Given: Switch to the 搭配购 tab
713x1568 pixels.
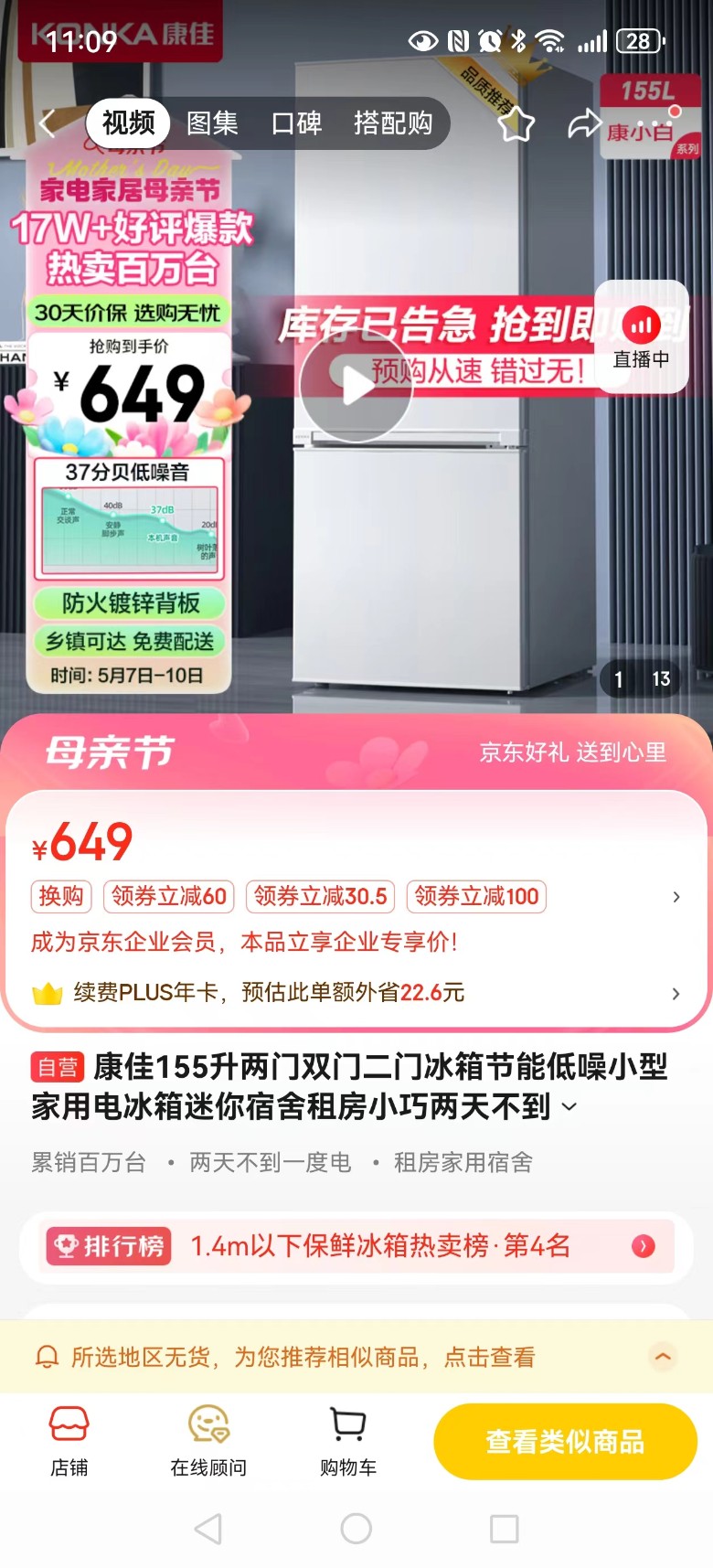Looking at the screenshot, I should [393, 123].
